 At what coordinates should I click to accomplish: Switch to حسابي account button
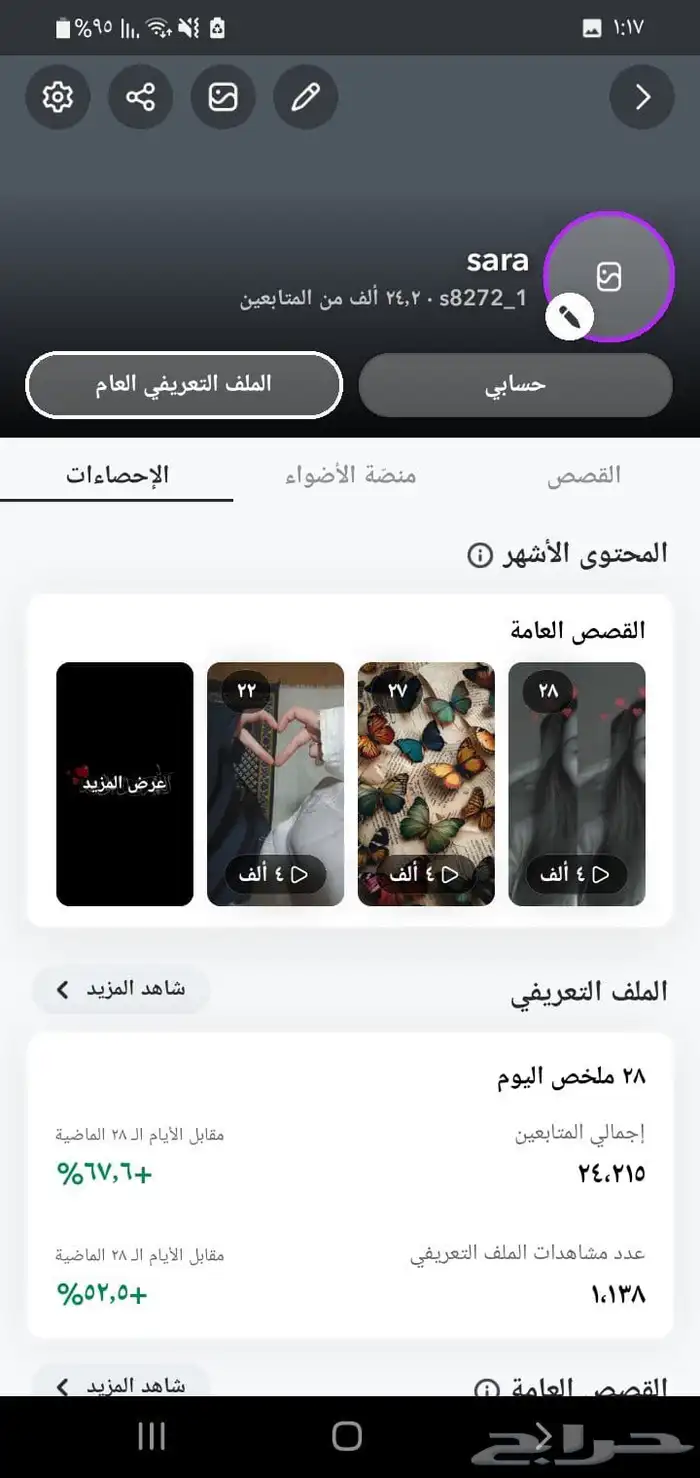coord(515,384)
